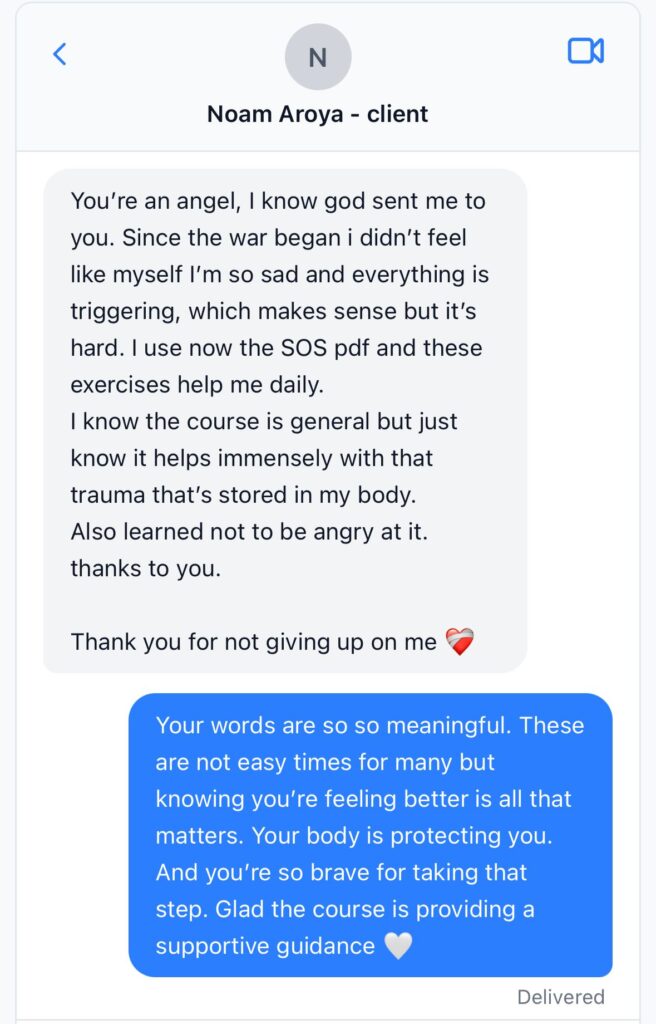Screen dimensions: 656x1024
Task: Start a video call with Noam Aroya
Action: (x=585, y=51)
